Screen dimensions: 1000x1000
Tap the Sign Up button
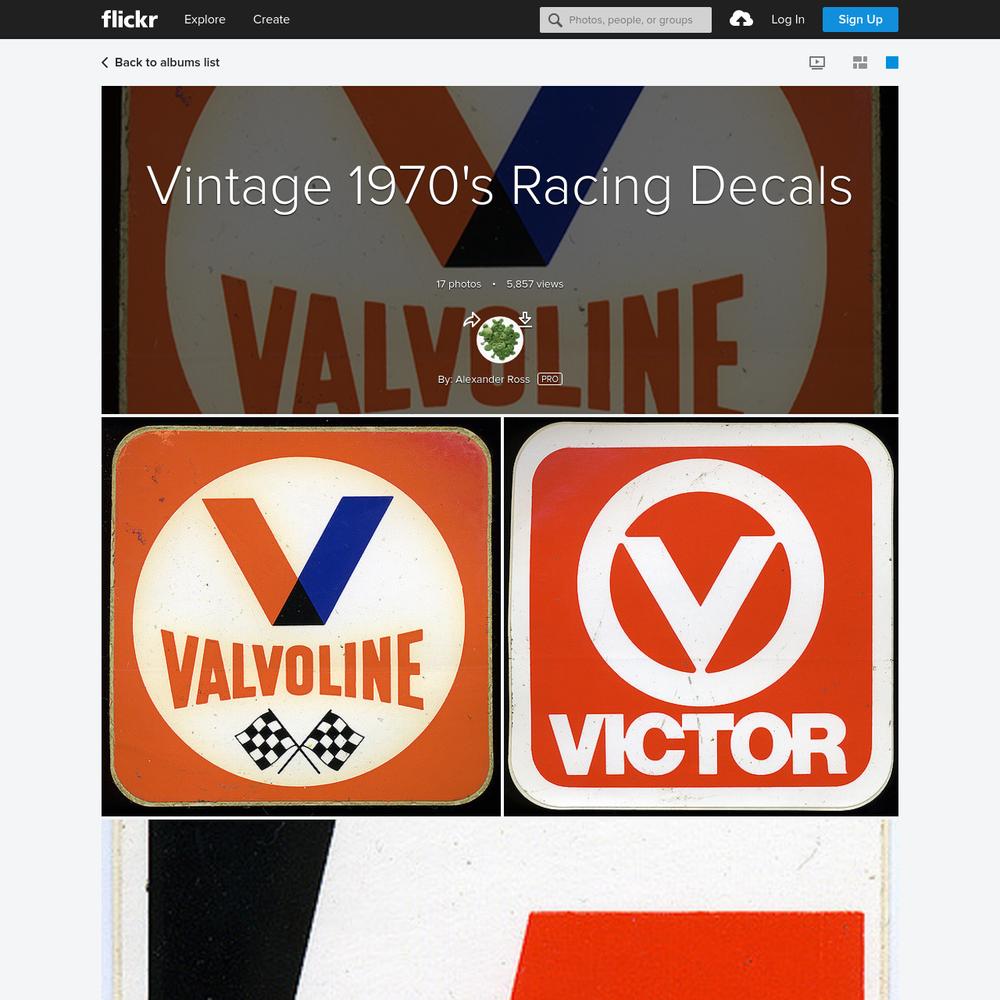click(x=859, y=19)
